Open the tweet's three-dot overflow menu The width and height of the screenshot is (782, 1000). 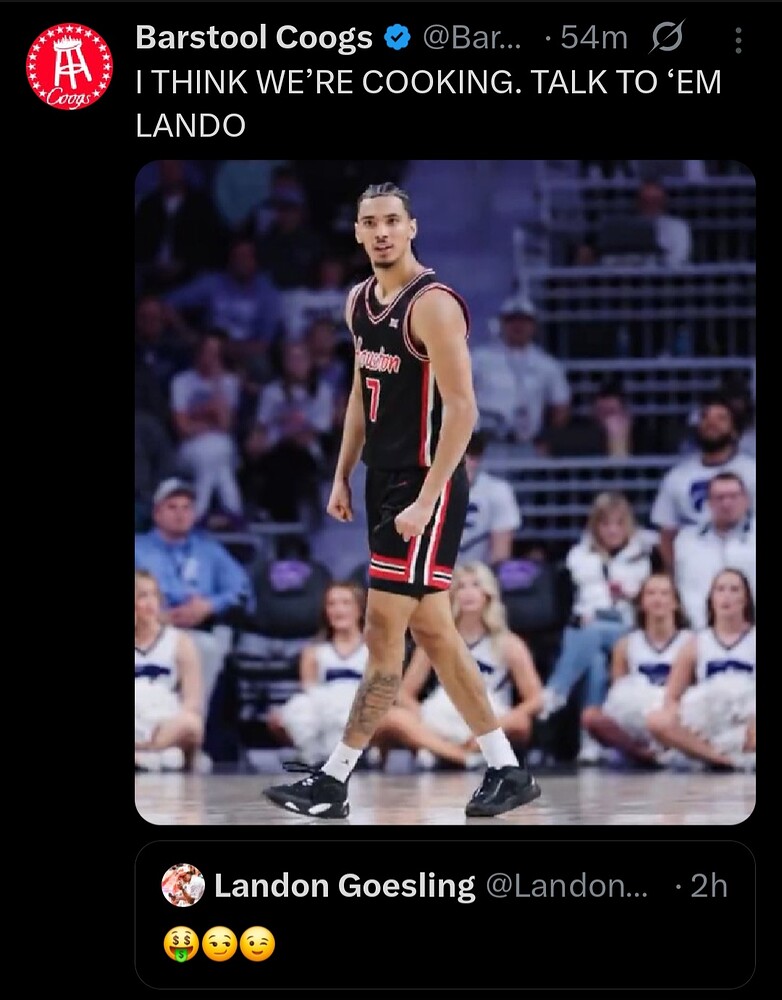point(738,40)
